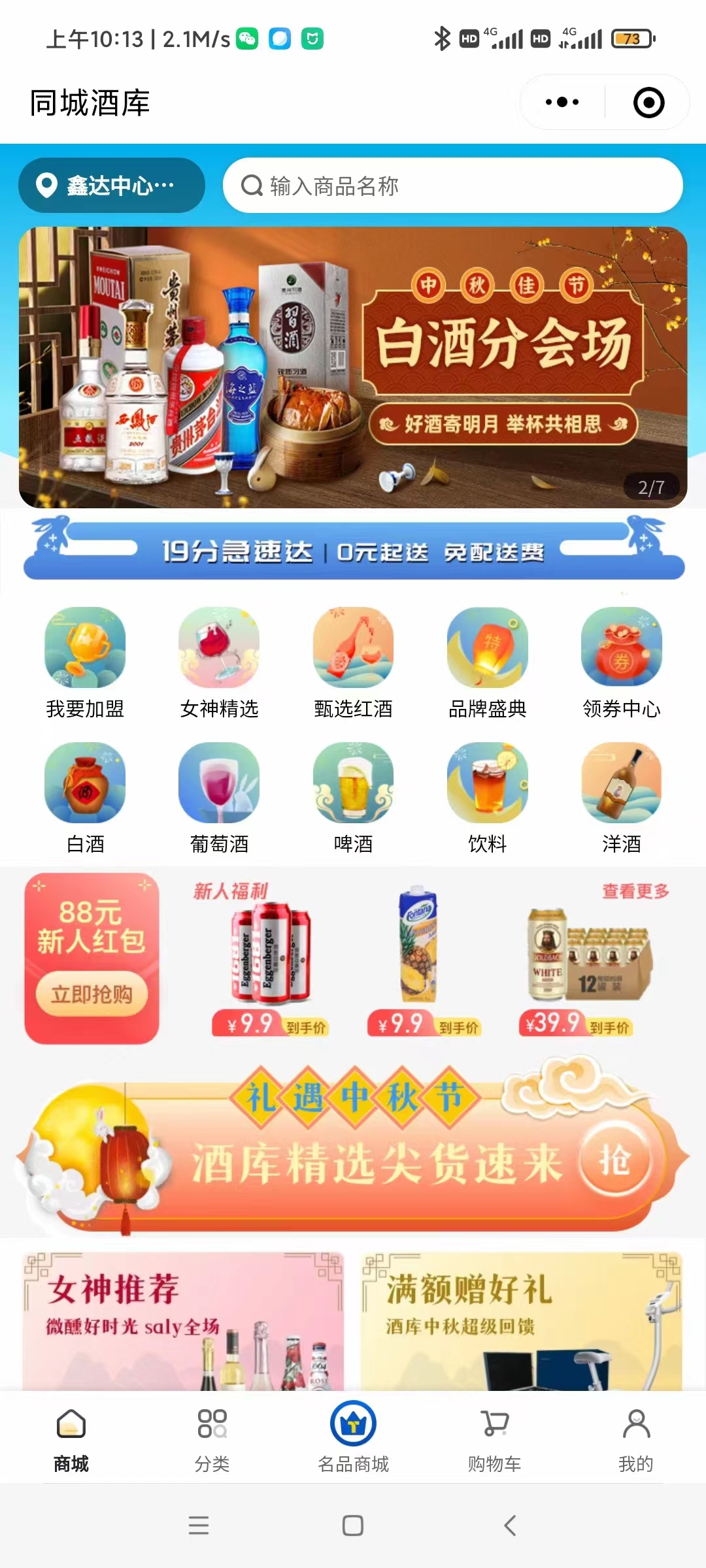
Task: View 查看更多 new user deals
Action: (x=635, y=891)
